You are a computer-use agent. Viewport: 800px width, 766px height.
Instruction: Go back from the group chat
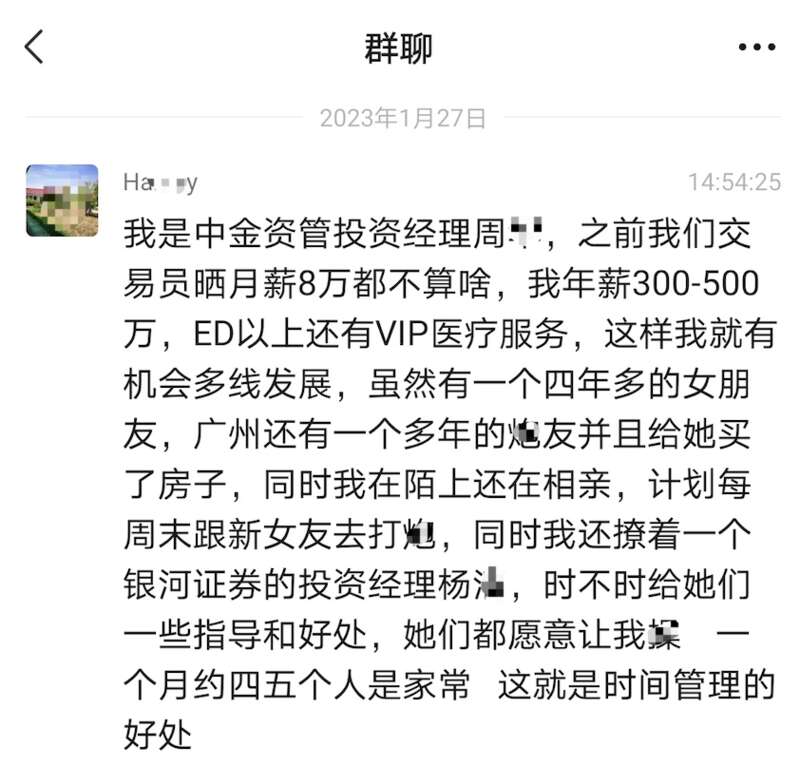[x=35, y=47]
